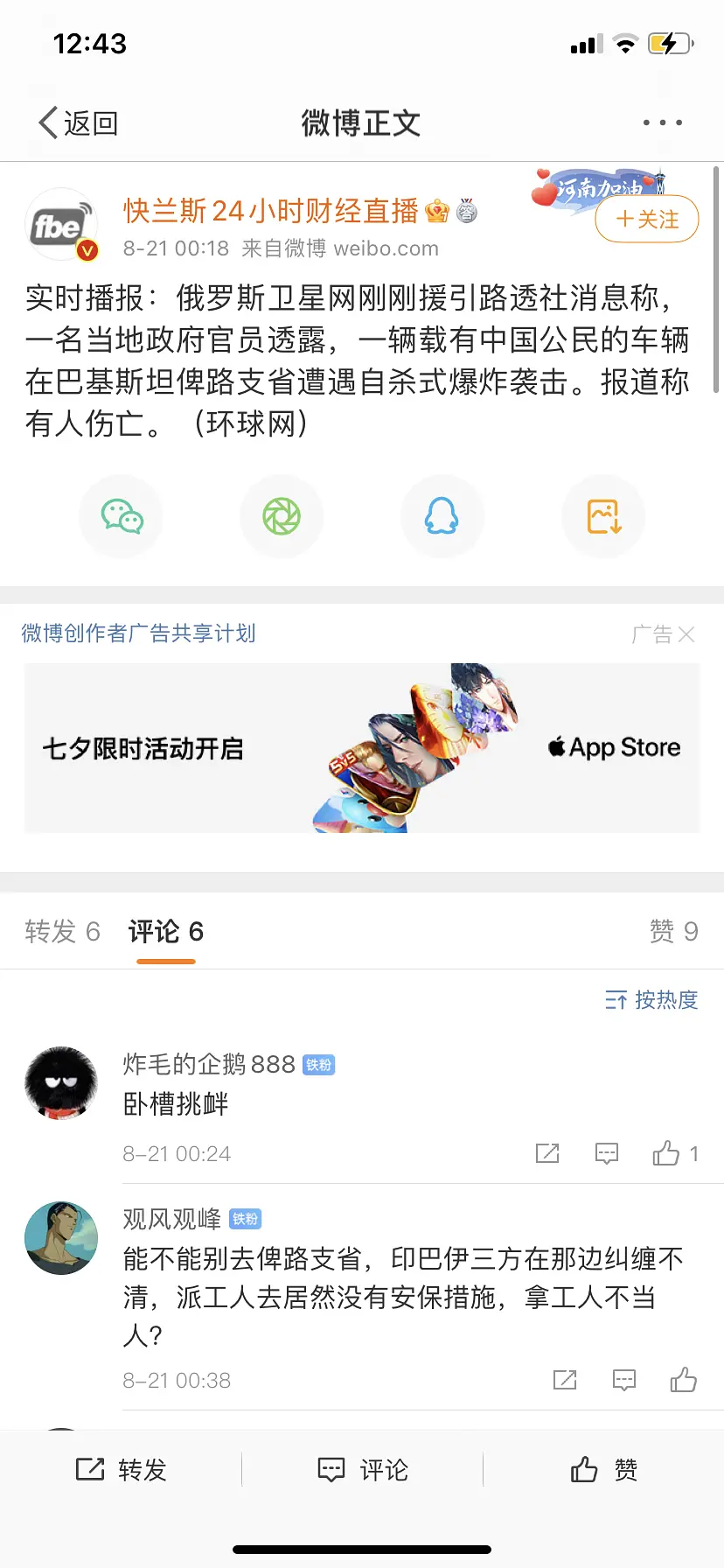Open the three-dot overflow menu
Screen dimensions: 724x1568
click(662, 123)
